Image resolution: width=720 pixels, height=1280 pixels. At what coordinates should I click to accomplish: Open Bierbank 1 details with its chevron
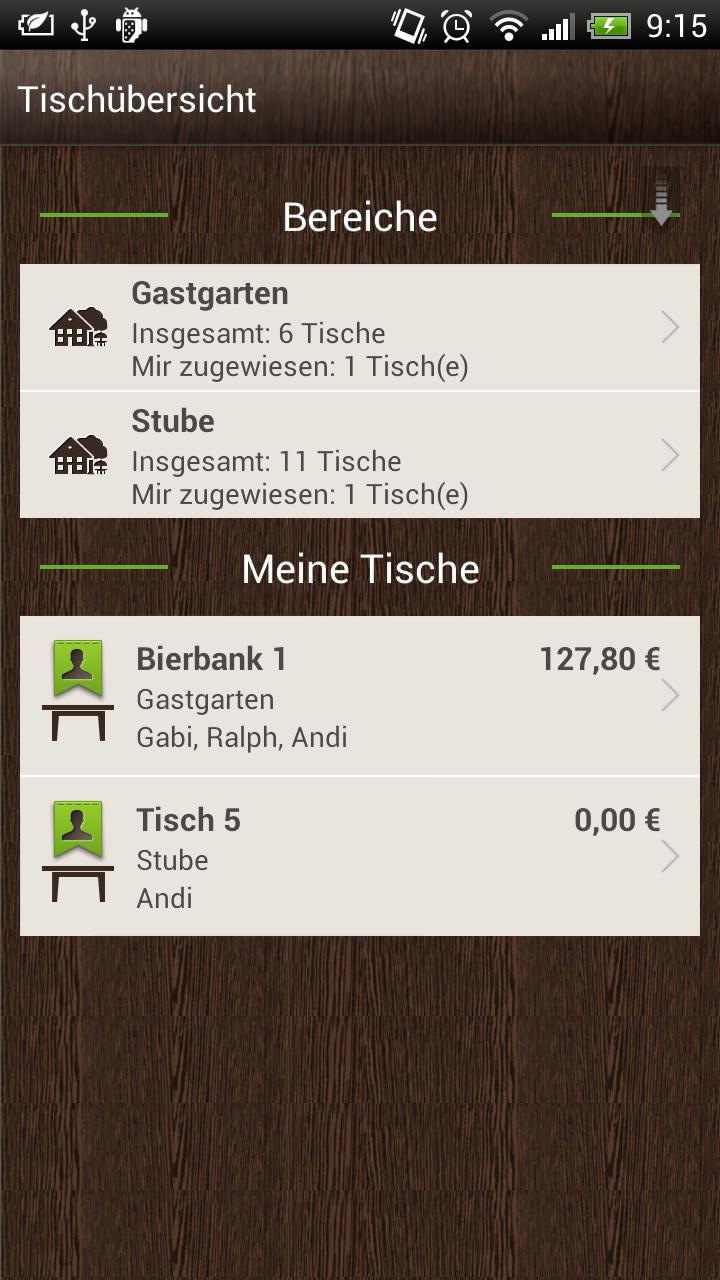tap(670, 694)
